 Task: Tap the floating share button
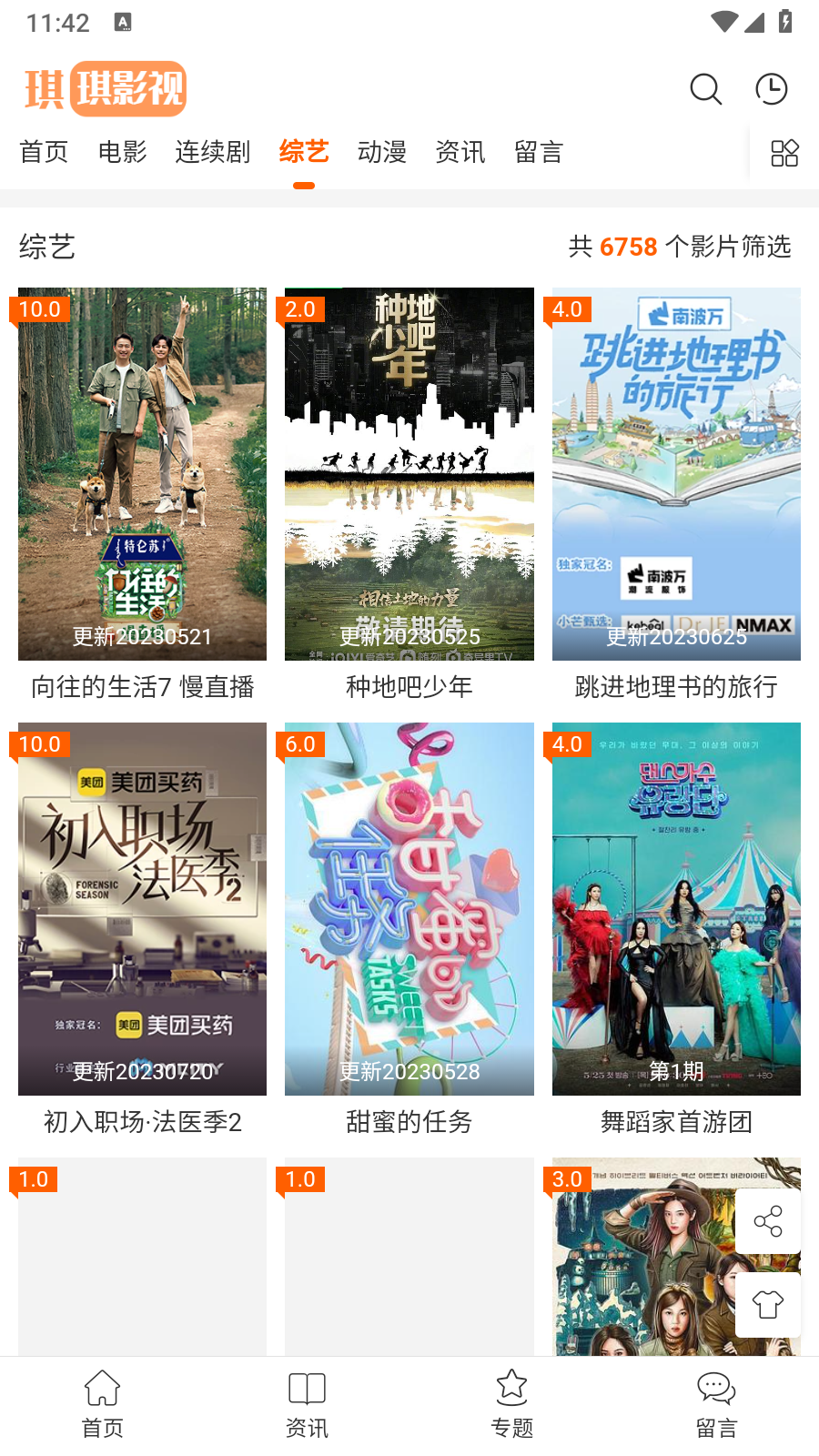768,1221
